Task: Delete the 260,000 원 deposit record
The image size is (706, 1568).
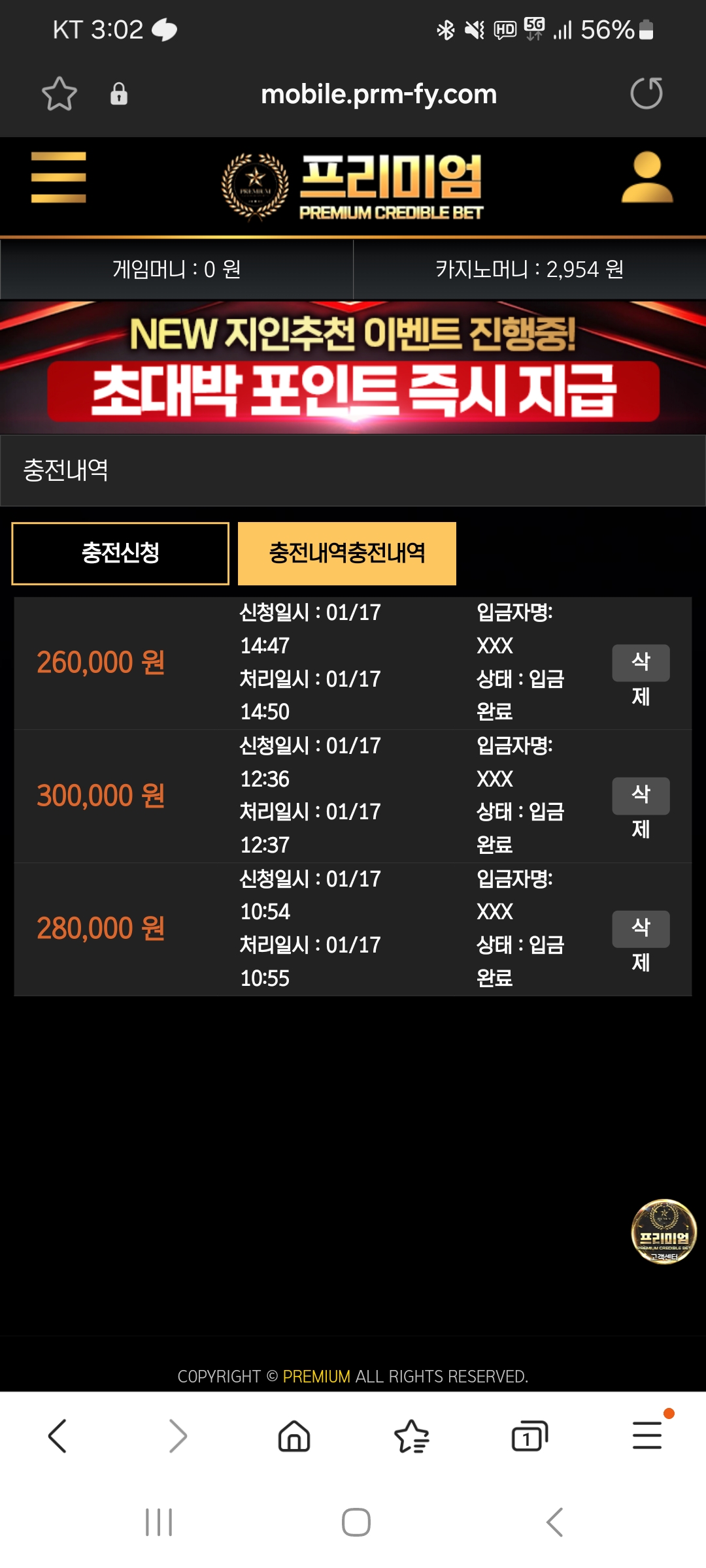Action: (x=641, y=663)
